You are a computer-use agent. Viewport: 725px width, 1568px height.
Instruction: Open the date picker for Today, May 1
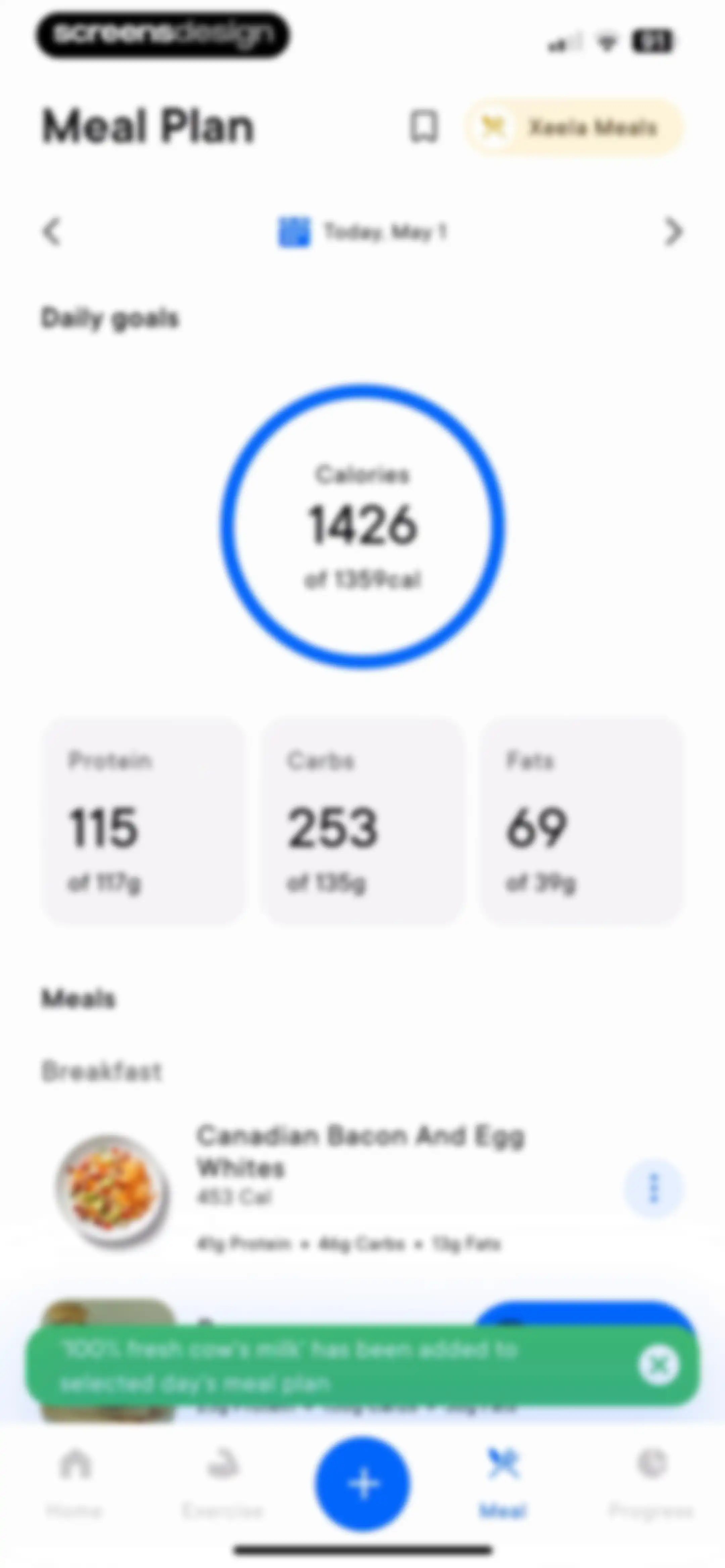coord(363,232)
